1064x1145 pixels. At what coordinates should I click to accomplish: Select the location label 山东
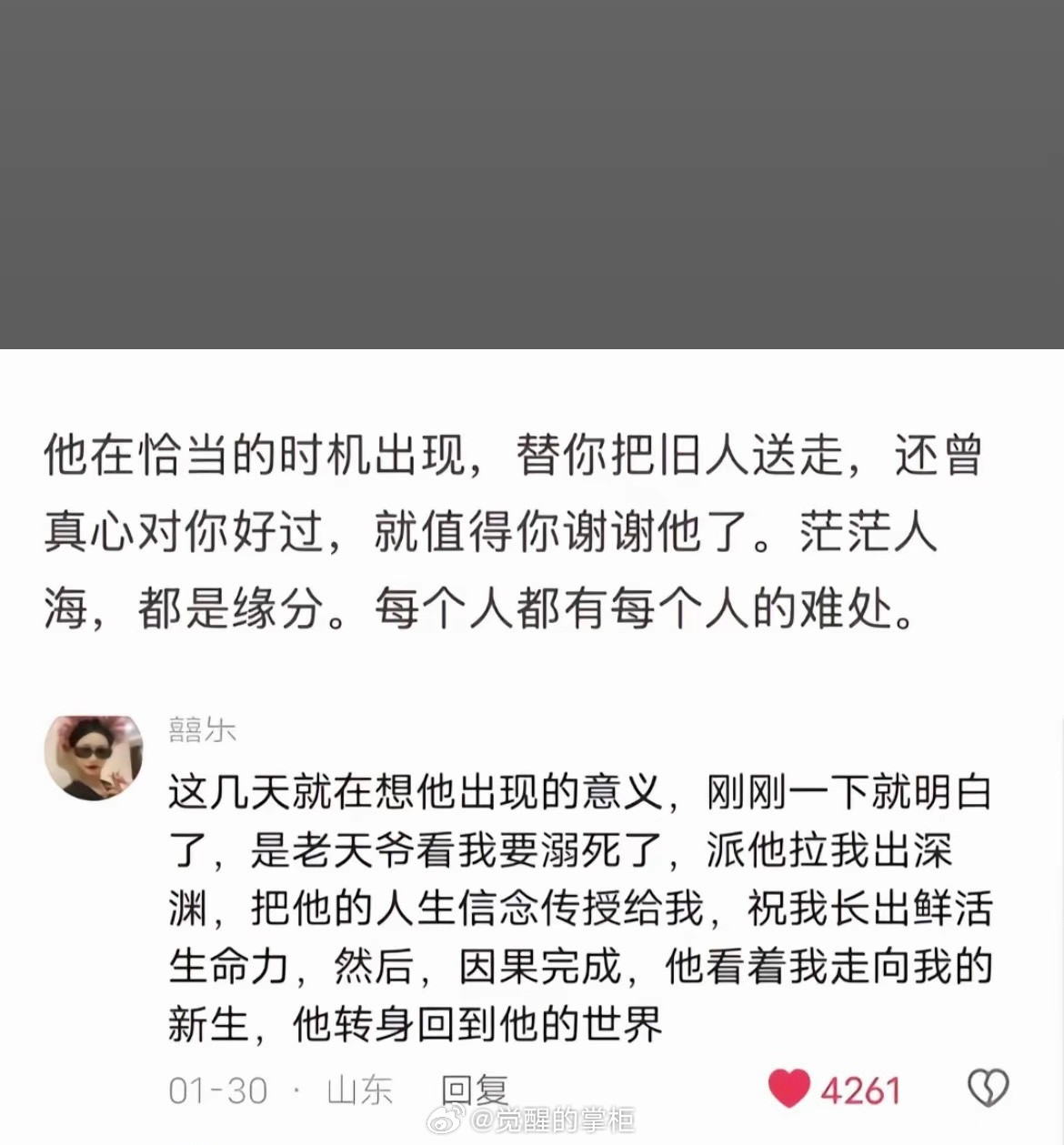(358, 1090)
